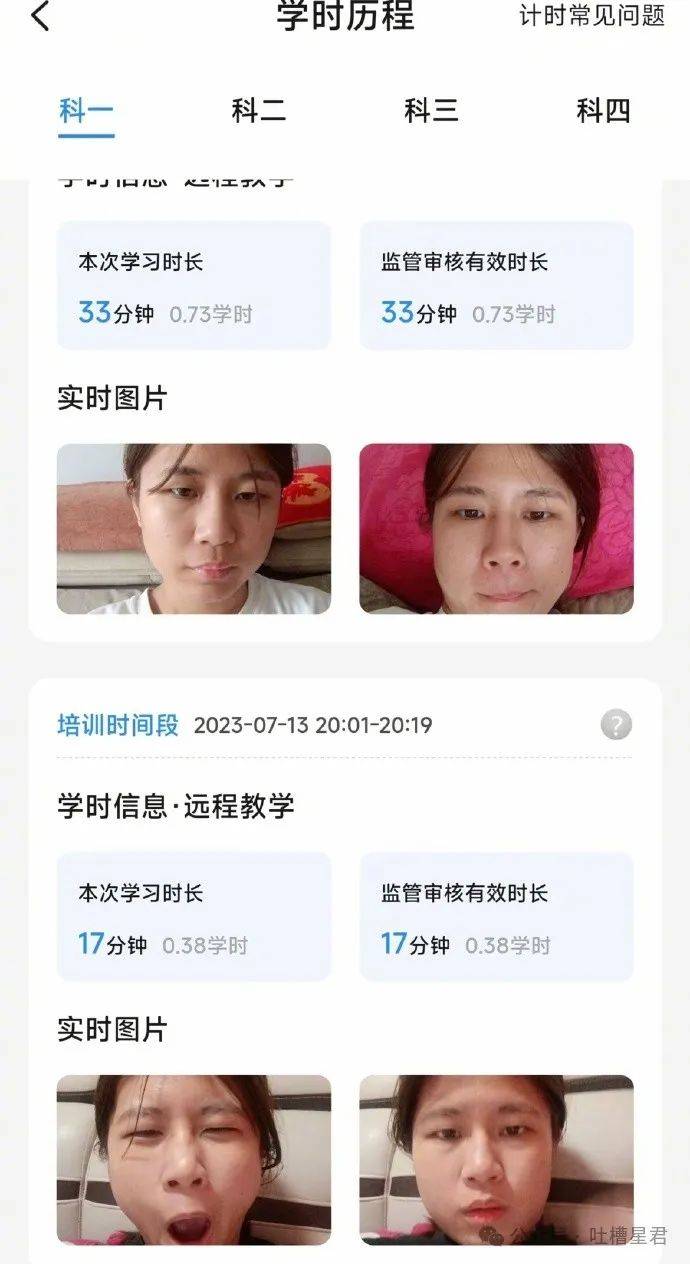Tap the question mark beside 培训时间段
This screenshot has width=690, height=1264.
pos(616,725)
